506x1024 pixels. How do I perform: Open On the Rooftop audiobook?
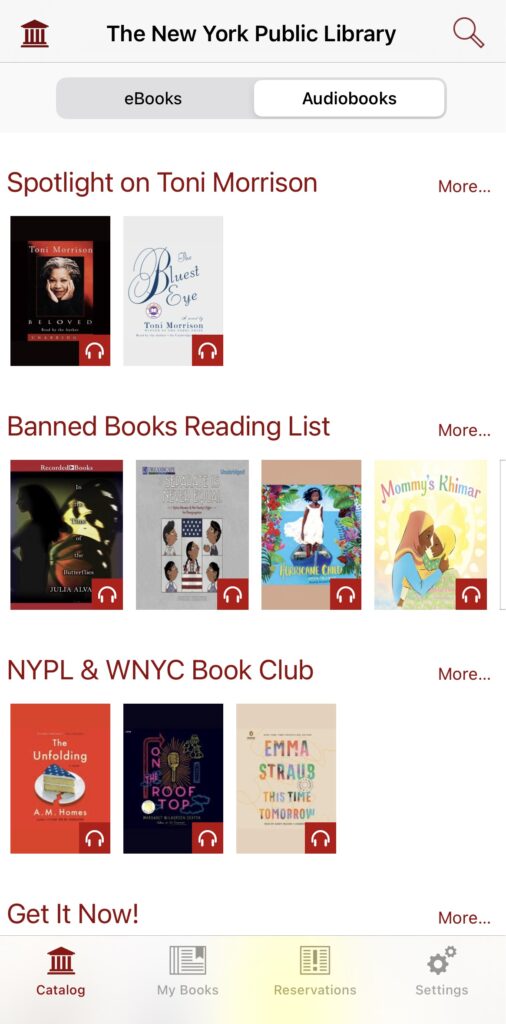pyautogui.click(x=173, y=778)
